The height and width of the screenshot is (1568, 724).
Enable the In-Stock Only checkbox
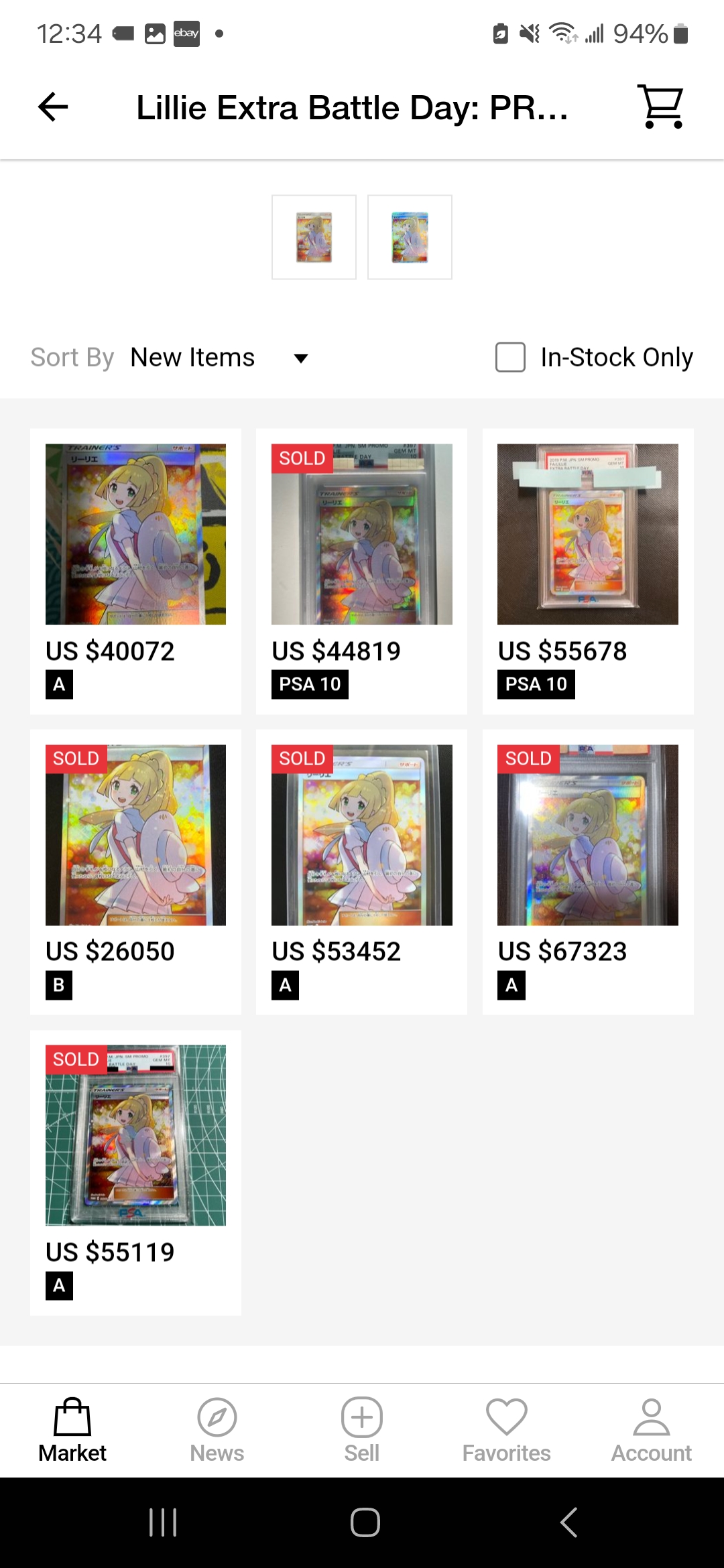pos(510,357)
